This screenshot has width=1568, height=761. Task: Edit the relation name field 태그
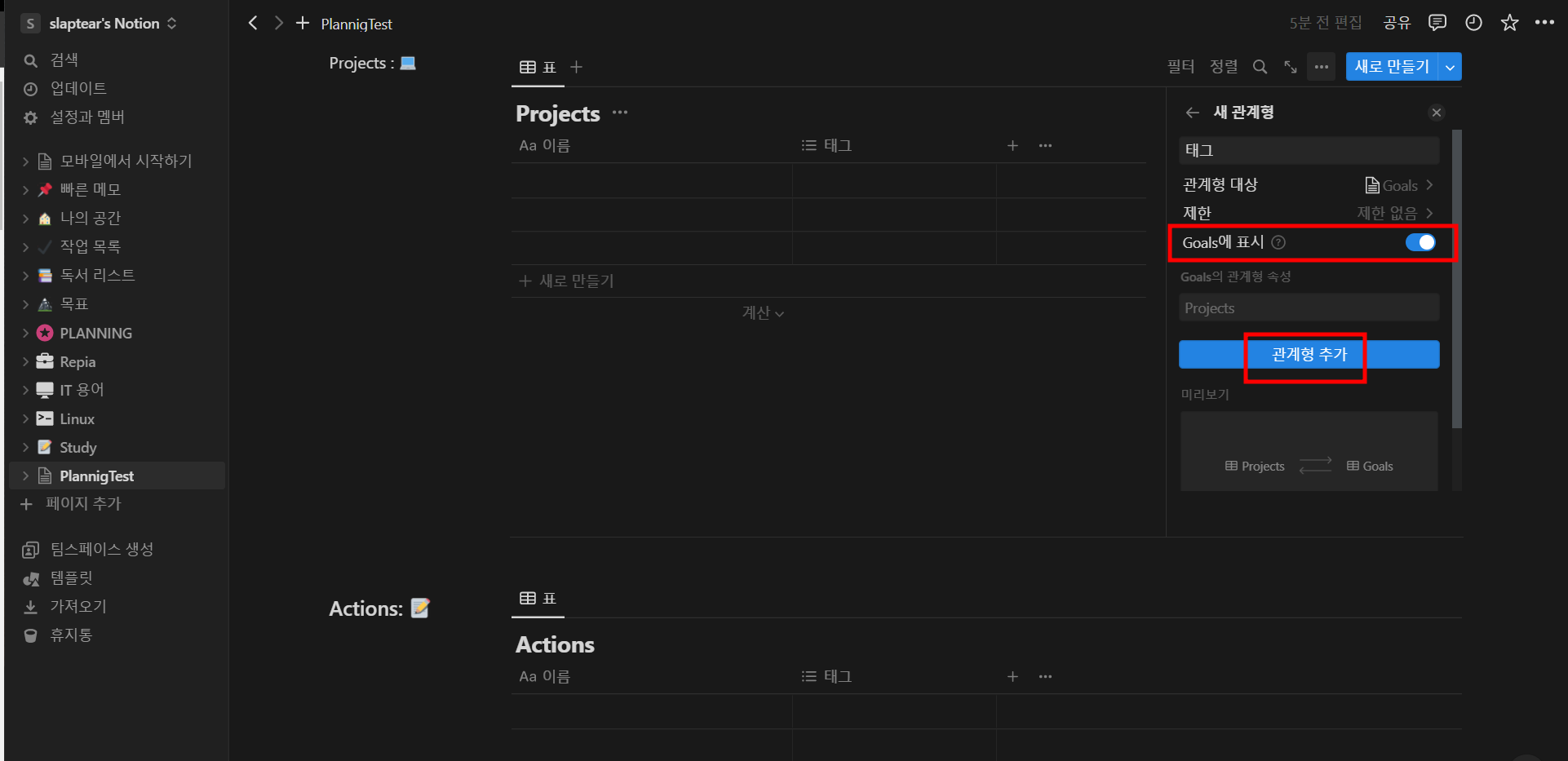(x=1308, y=150)
